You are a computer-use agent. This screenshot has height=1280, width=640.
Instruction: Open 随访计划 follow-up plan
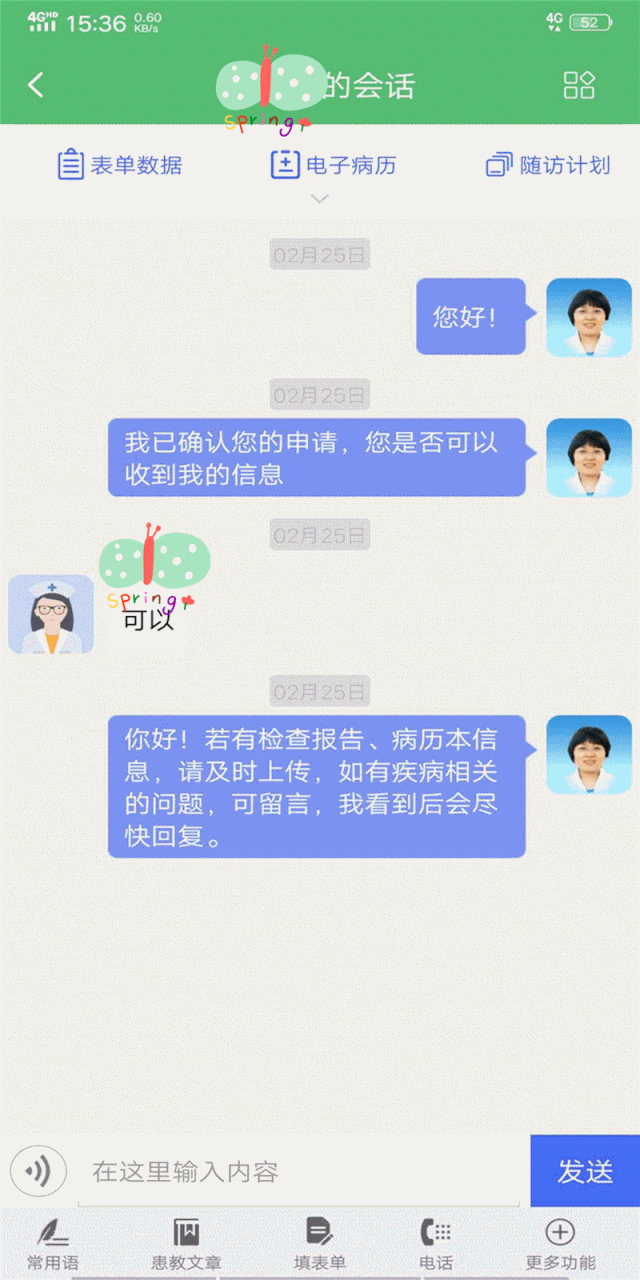click(x=548, y=165)
